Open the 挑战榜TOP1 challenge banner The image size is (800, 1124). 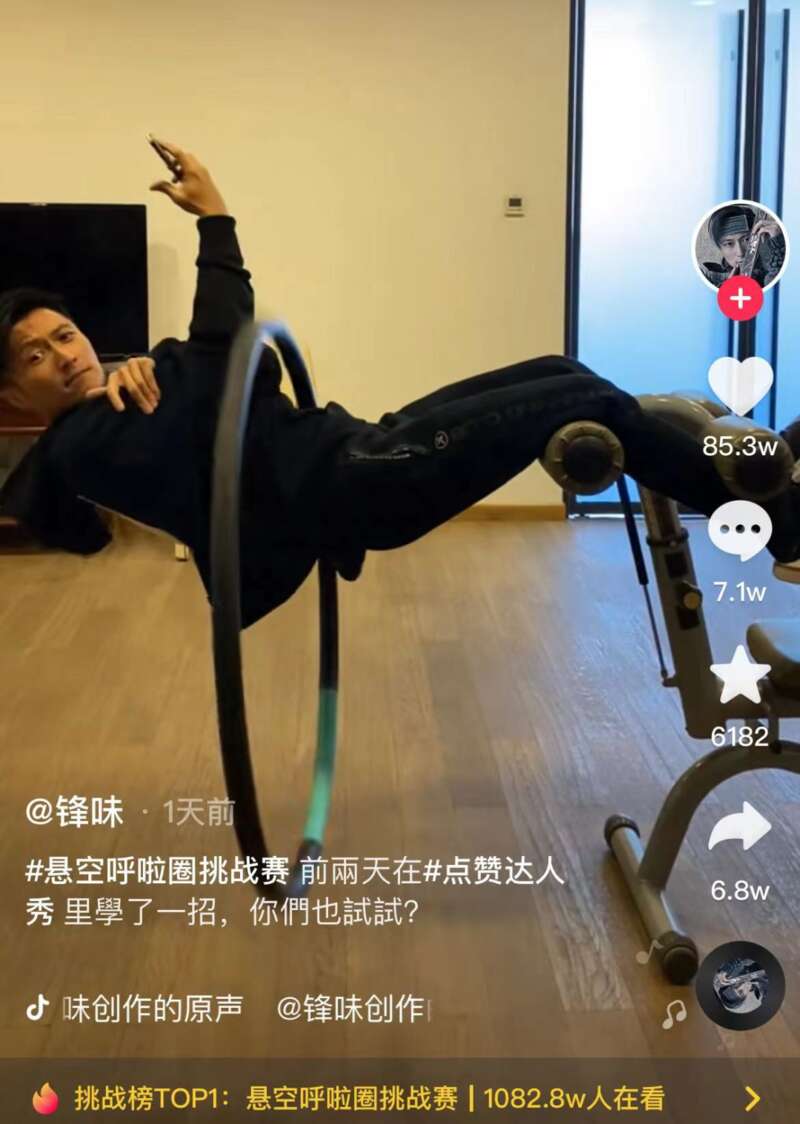pos(400,1098)
